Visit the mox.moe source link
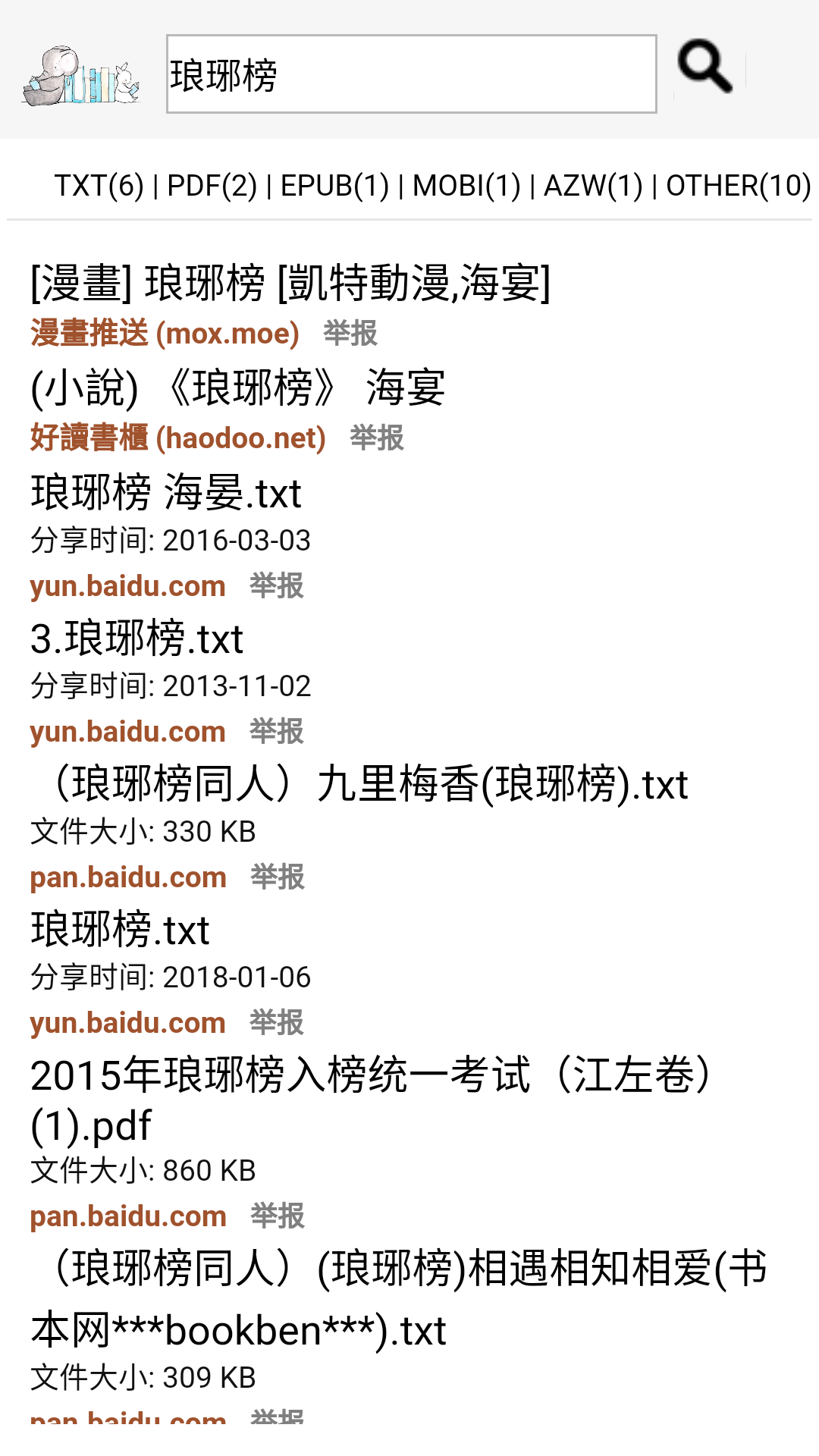 pyautogui.click(x=164, y=332)
